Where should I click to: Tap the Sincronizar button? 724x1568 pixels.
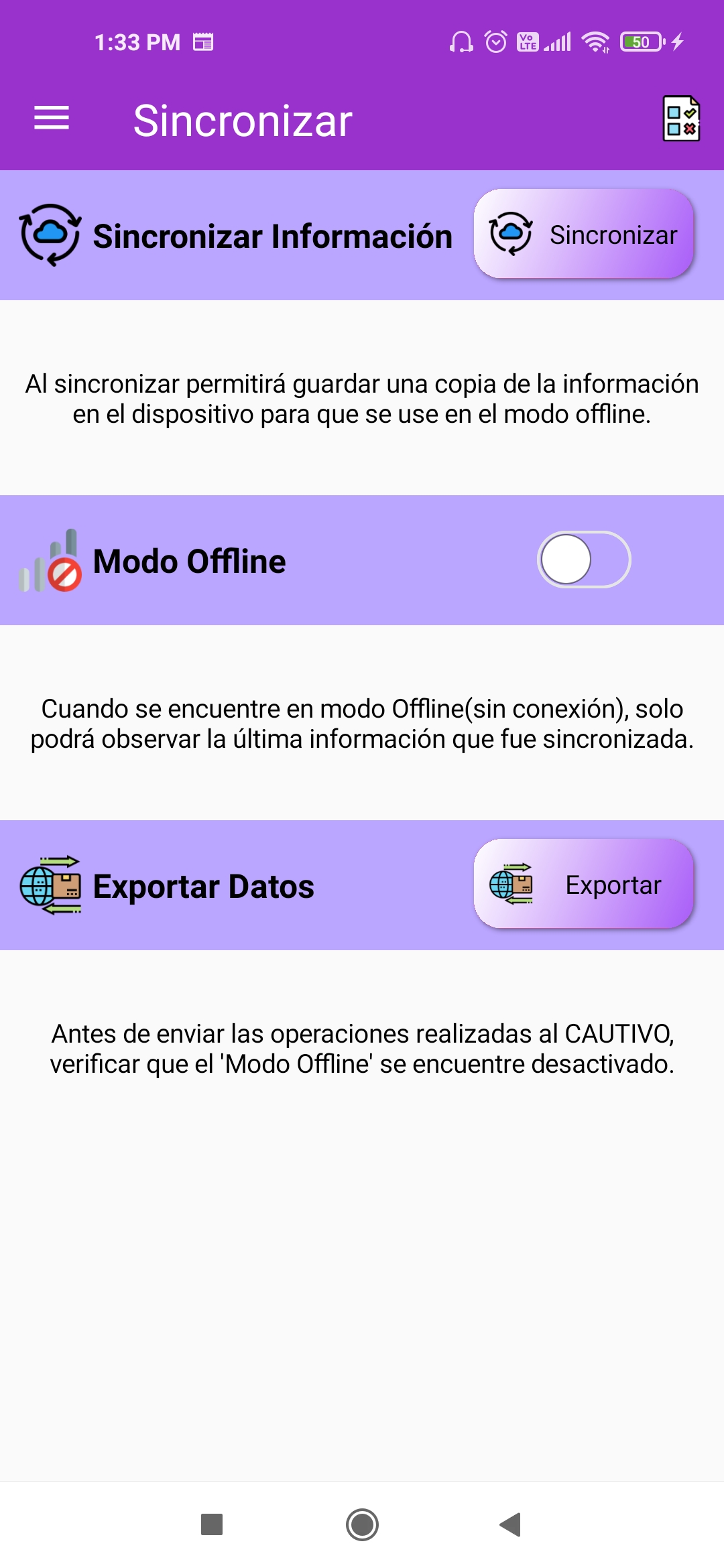(583, 234)
